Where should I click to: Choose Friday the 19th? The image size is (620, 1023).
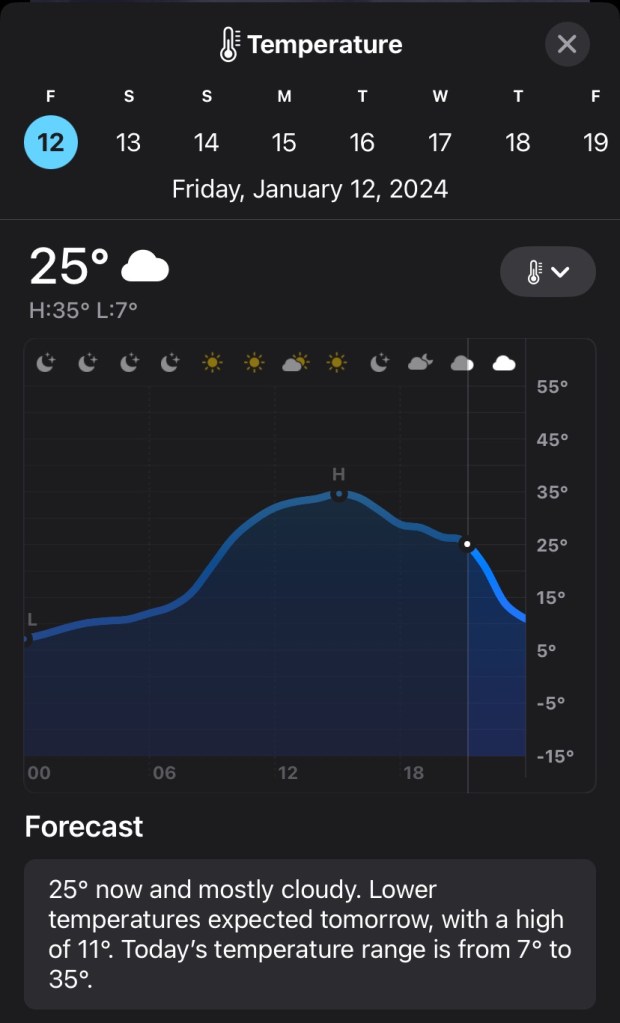(x=595, y=142)
